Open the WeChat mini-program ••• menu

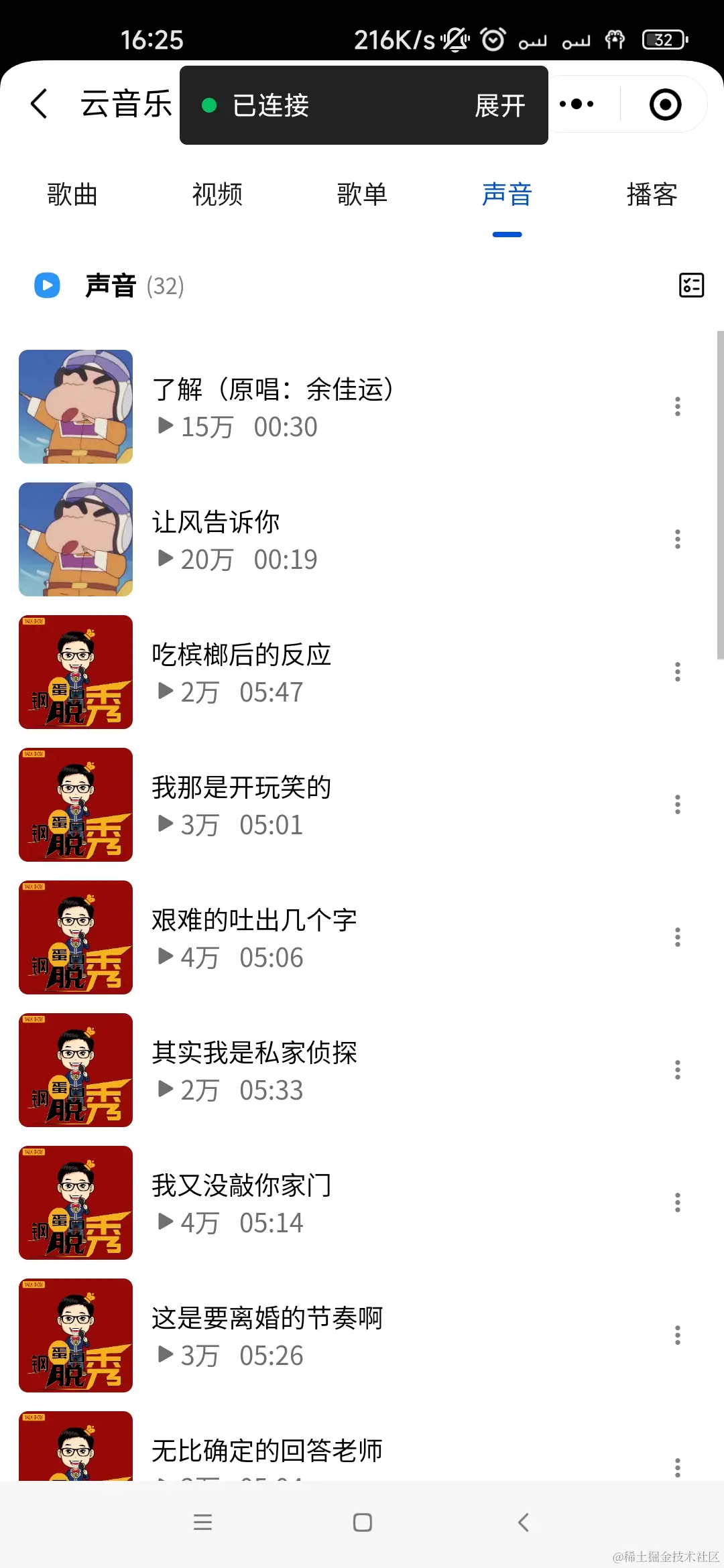[577, 103]
